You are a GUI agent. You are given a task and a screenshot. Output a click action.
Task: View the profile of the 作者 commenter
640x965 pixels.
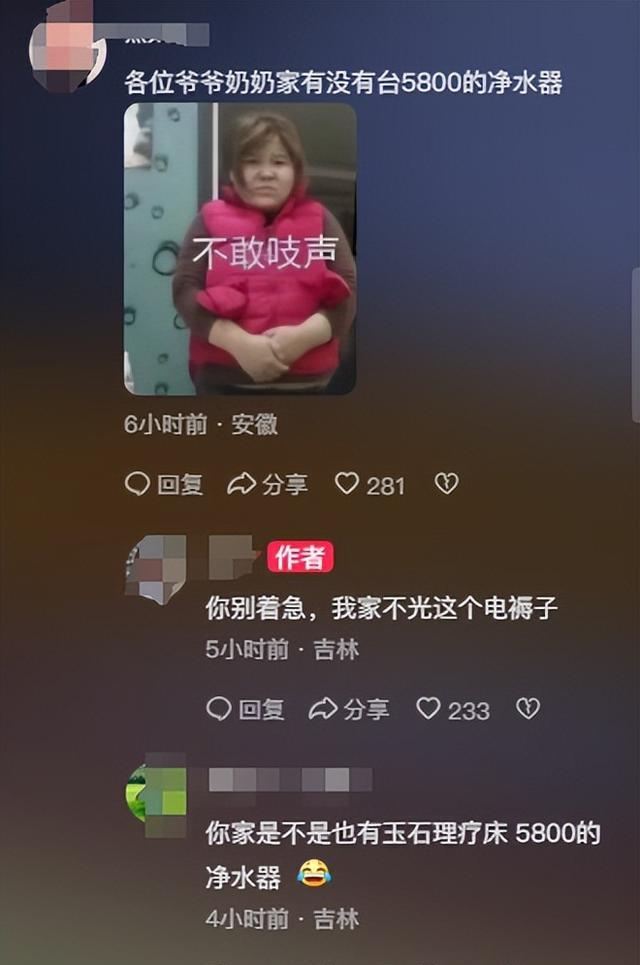[155, 568]
